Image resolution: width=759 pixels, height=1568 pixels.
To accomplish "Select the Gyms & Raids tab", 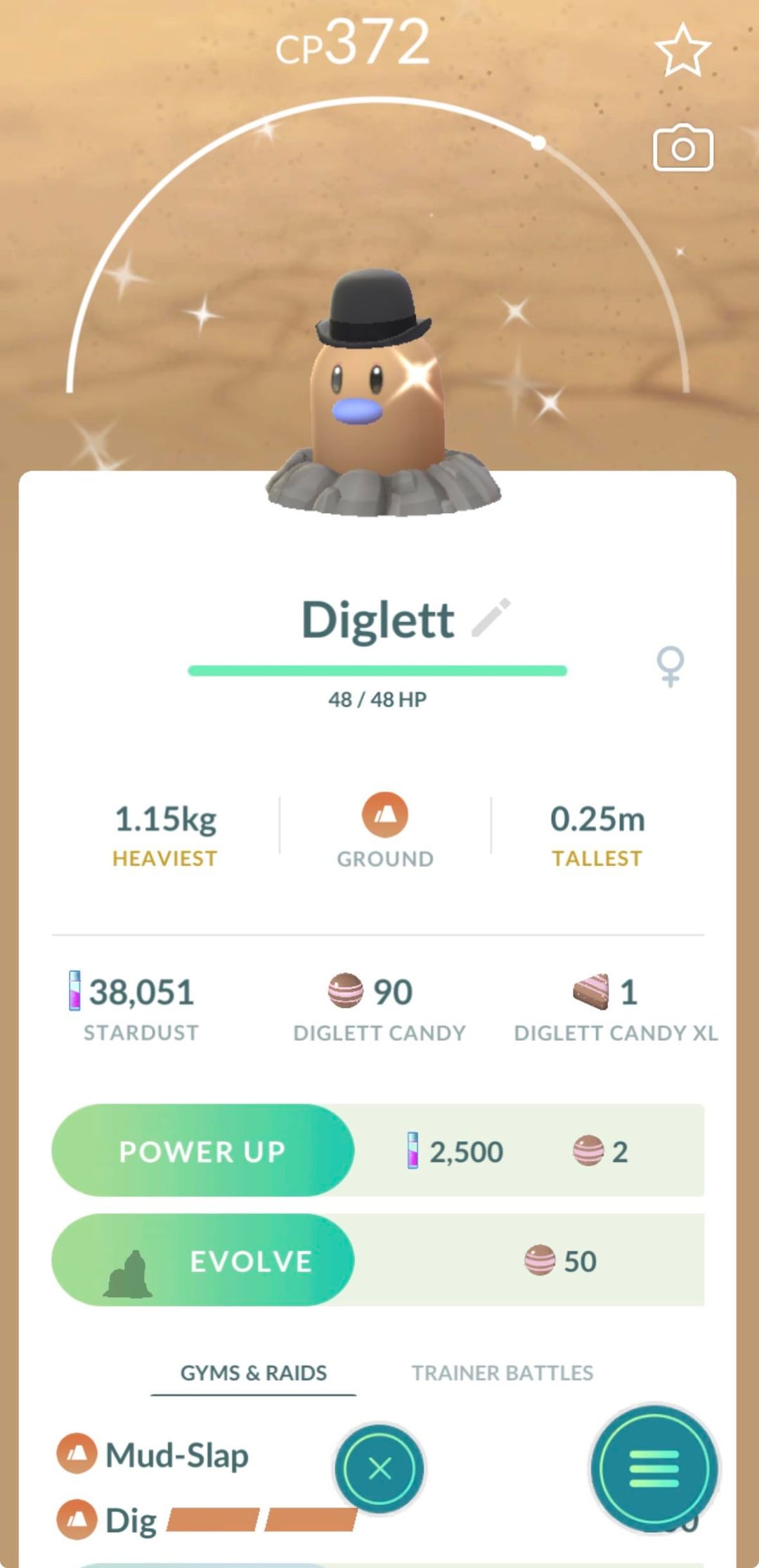I will click(x=253, y=1373).
